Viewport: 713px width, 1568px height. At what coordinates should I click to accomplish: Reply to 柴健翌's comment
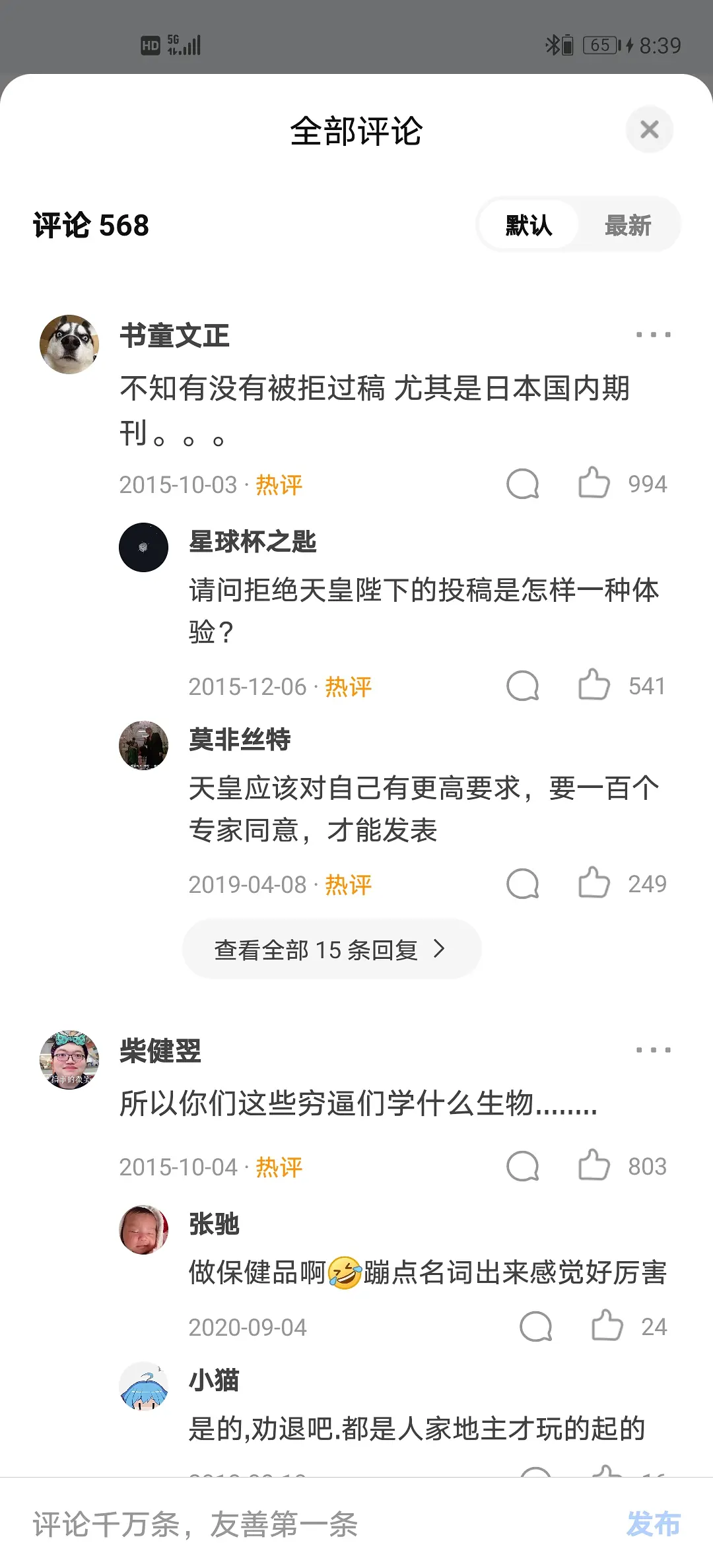pyautogui.click(x=522, y=1166)
